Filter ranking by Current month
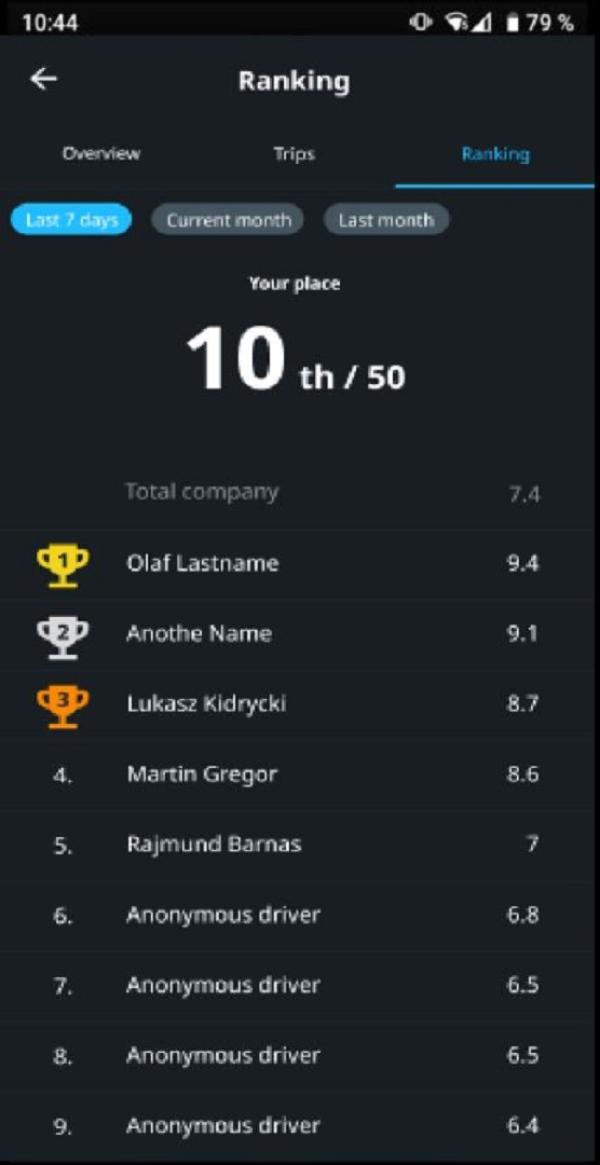 [x=228, y=220]
